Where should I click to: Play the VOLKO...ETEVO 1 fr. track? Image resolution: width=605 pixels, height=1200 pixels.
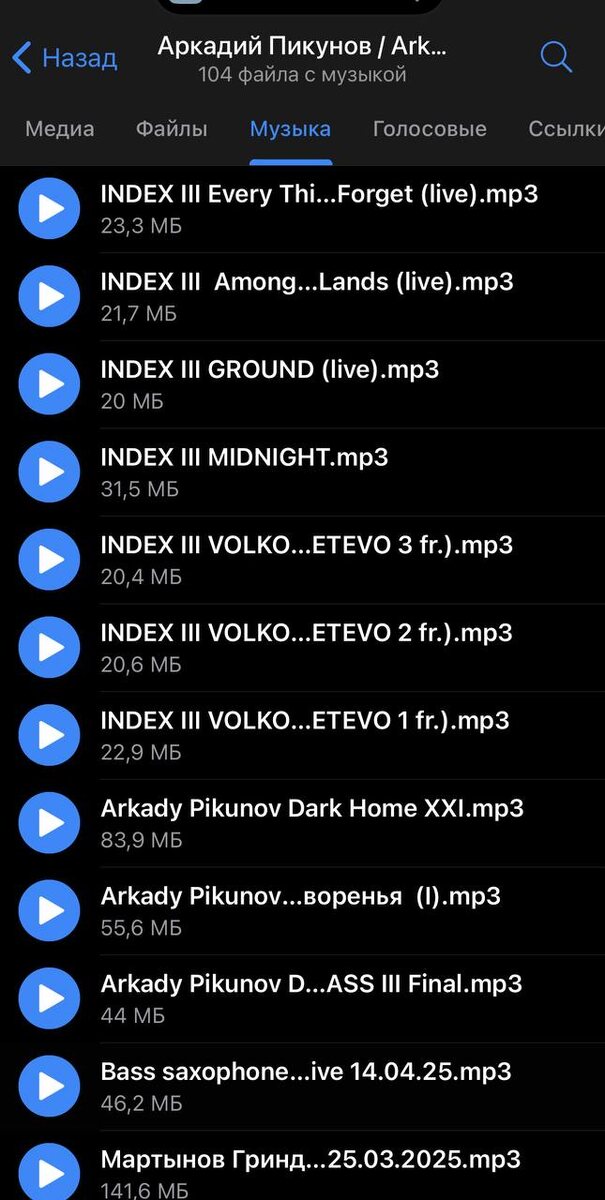[49, 735]
